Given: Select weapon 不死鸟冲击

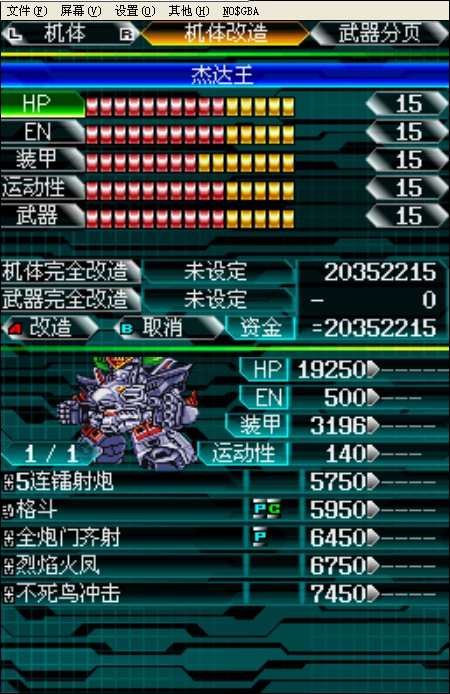Looking at the screenshot, I should coord(225,593).
